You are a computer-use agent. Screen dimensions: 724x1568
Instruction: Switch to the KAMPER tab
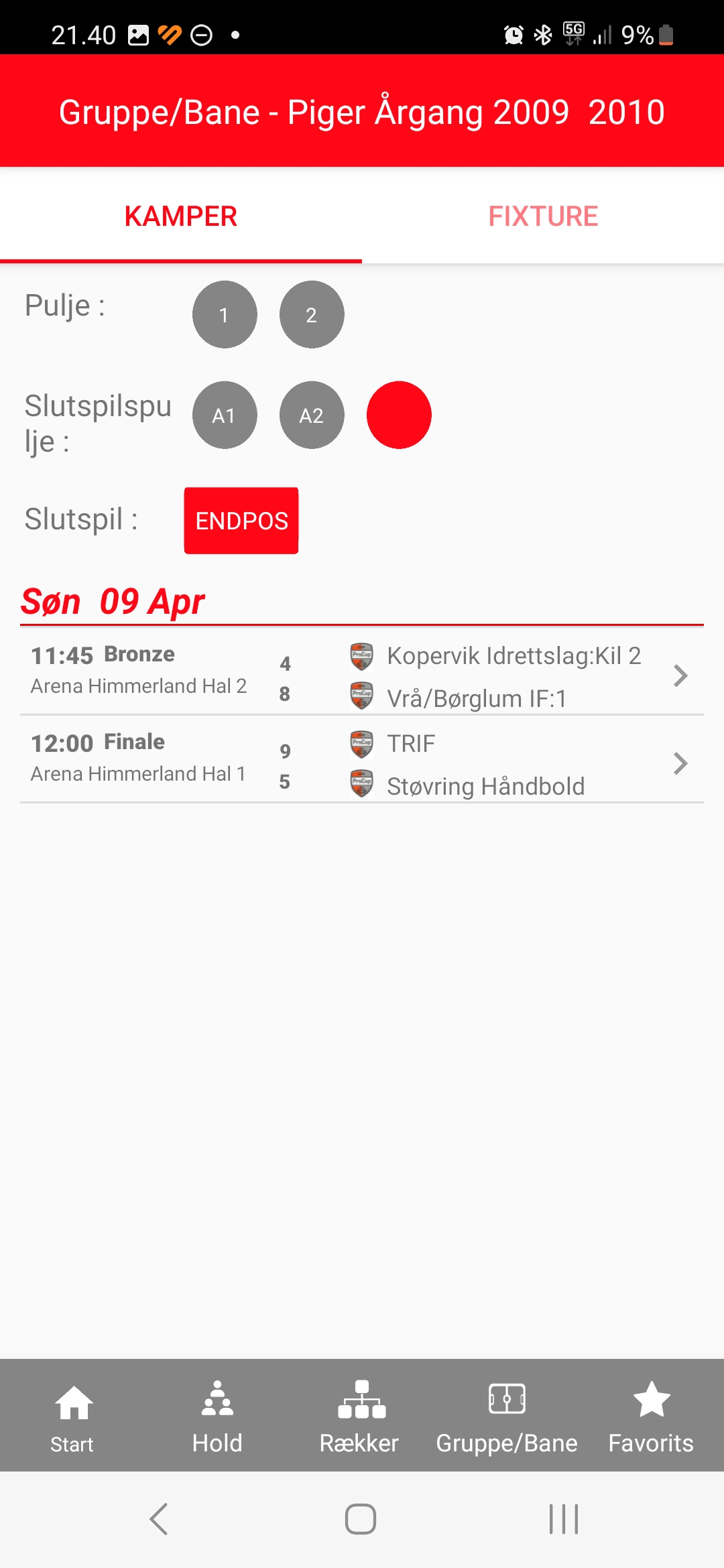181,216
